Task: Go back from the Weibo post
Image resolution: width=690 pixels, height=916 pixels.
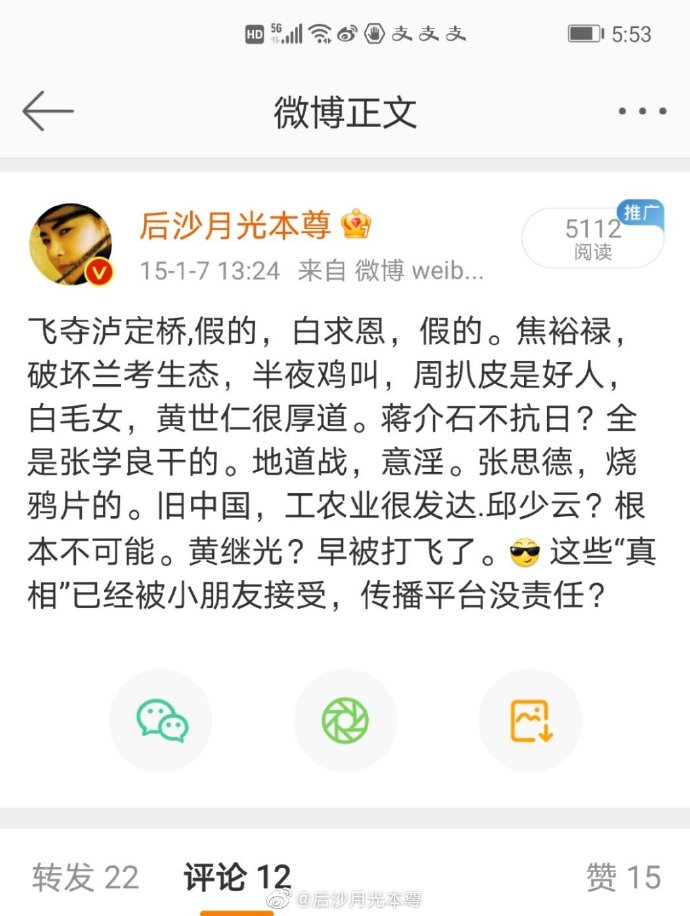Action: (47, 111)
